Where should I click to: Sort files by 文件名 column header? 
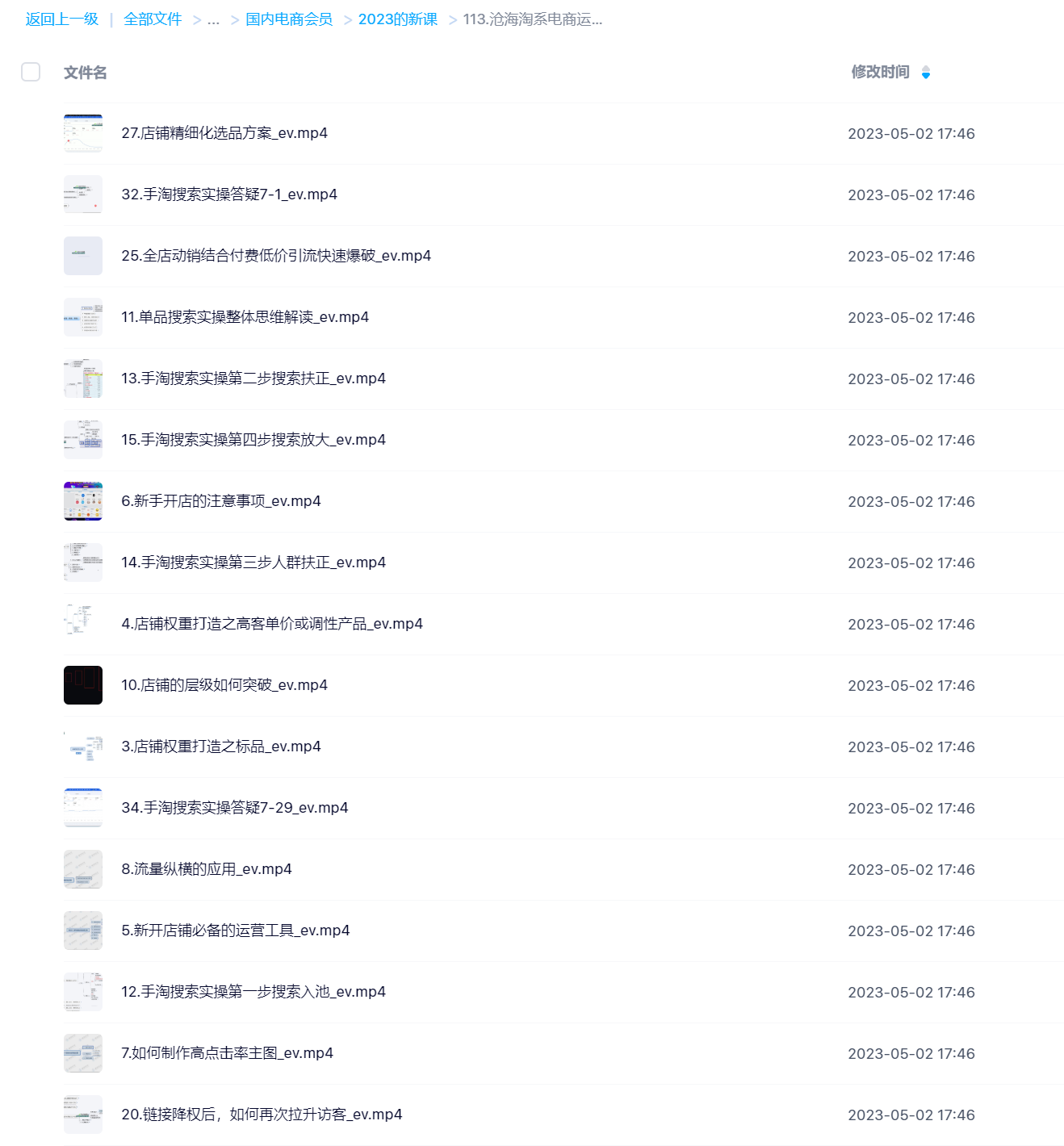click(85, 72)
